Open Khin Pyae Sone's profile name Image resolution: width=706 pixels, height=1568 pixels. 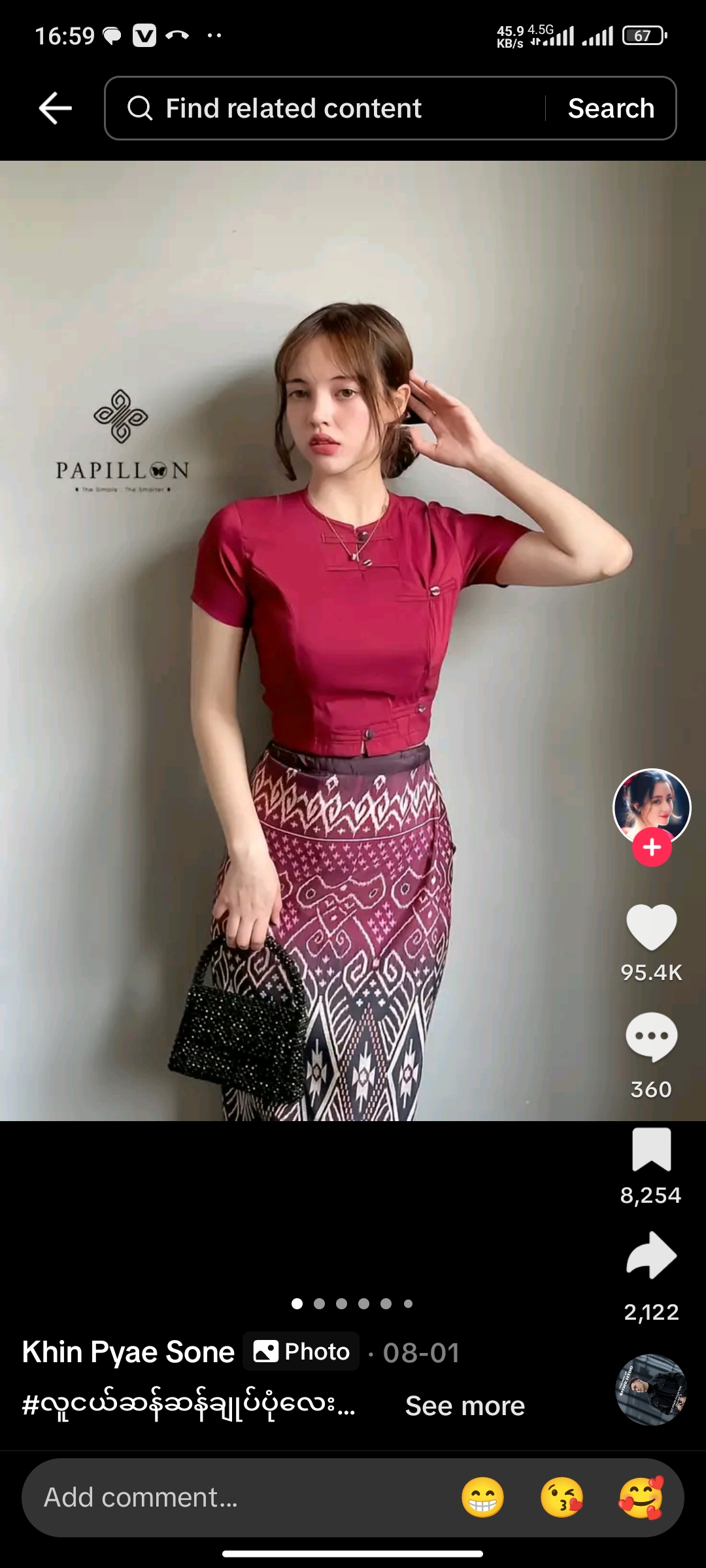128,1352
